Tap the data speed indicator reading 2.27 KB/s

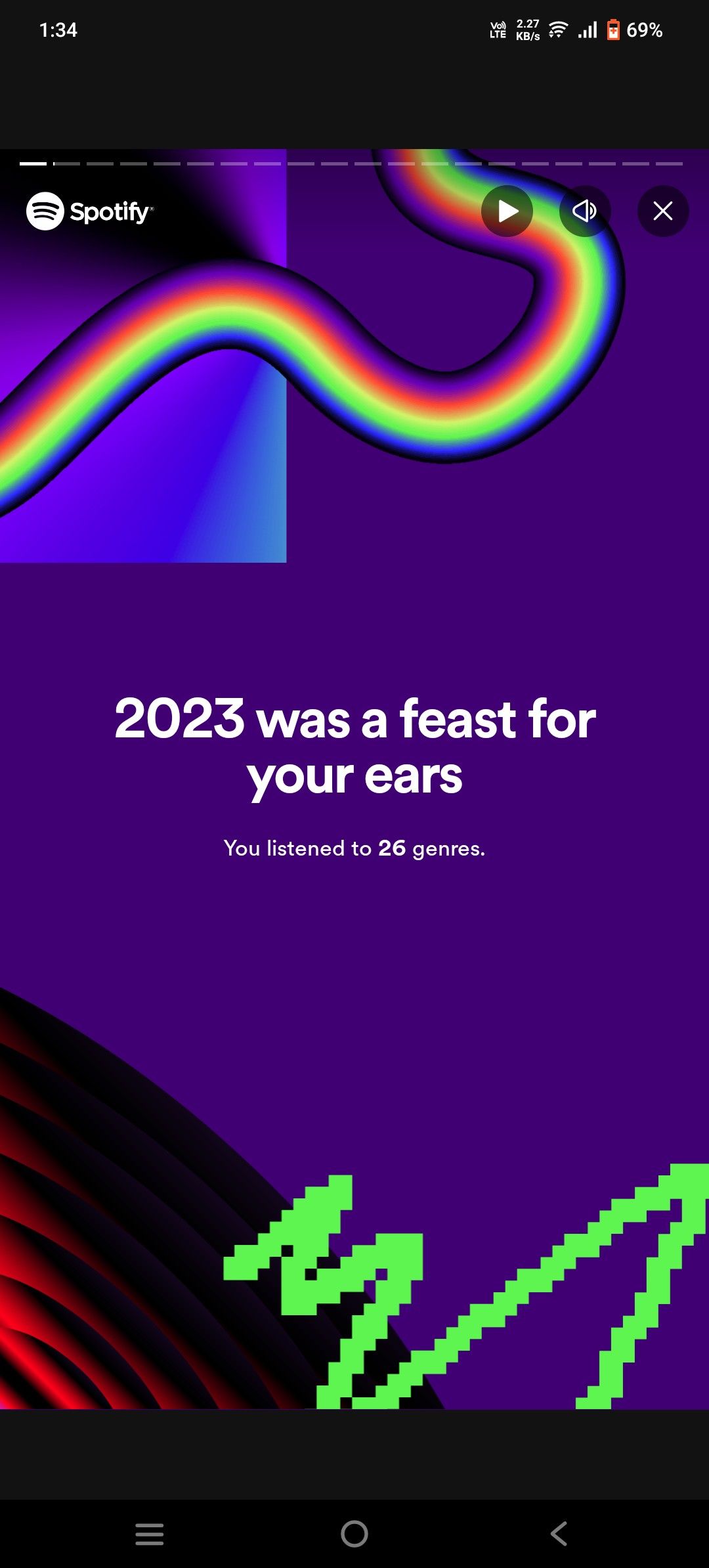(526, 30)
